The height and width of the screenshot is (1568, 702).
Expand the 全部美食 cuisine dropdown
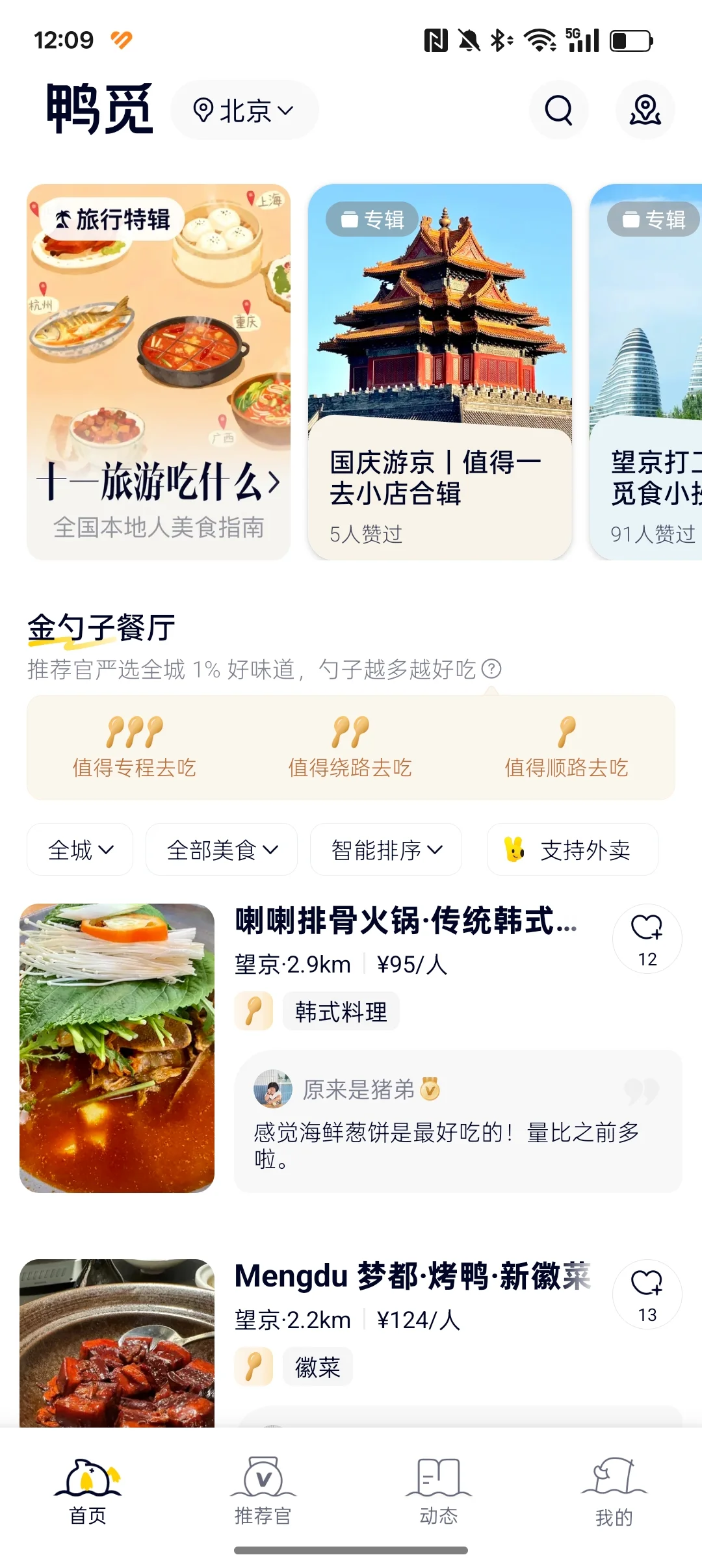[x=222, y=850]
